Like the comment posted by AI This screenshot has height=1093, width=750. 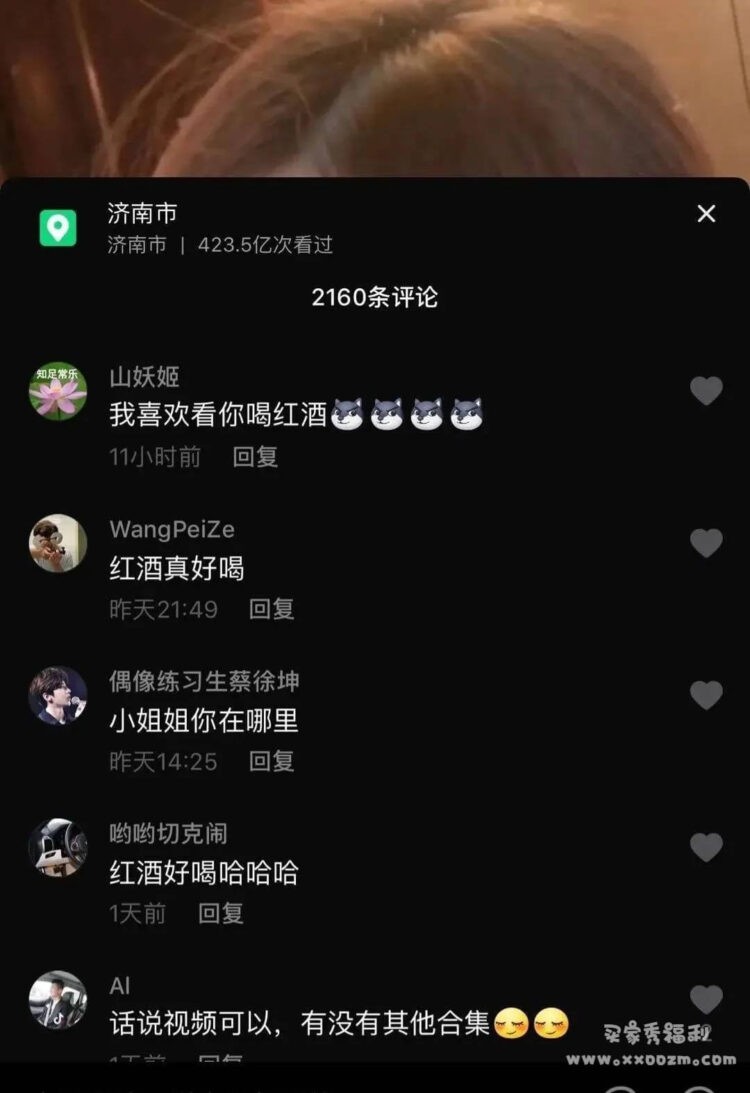click(x=706, y=999)
